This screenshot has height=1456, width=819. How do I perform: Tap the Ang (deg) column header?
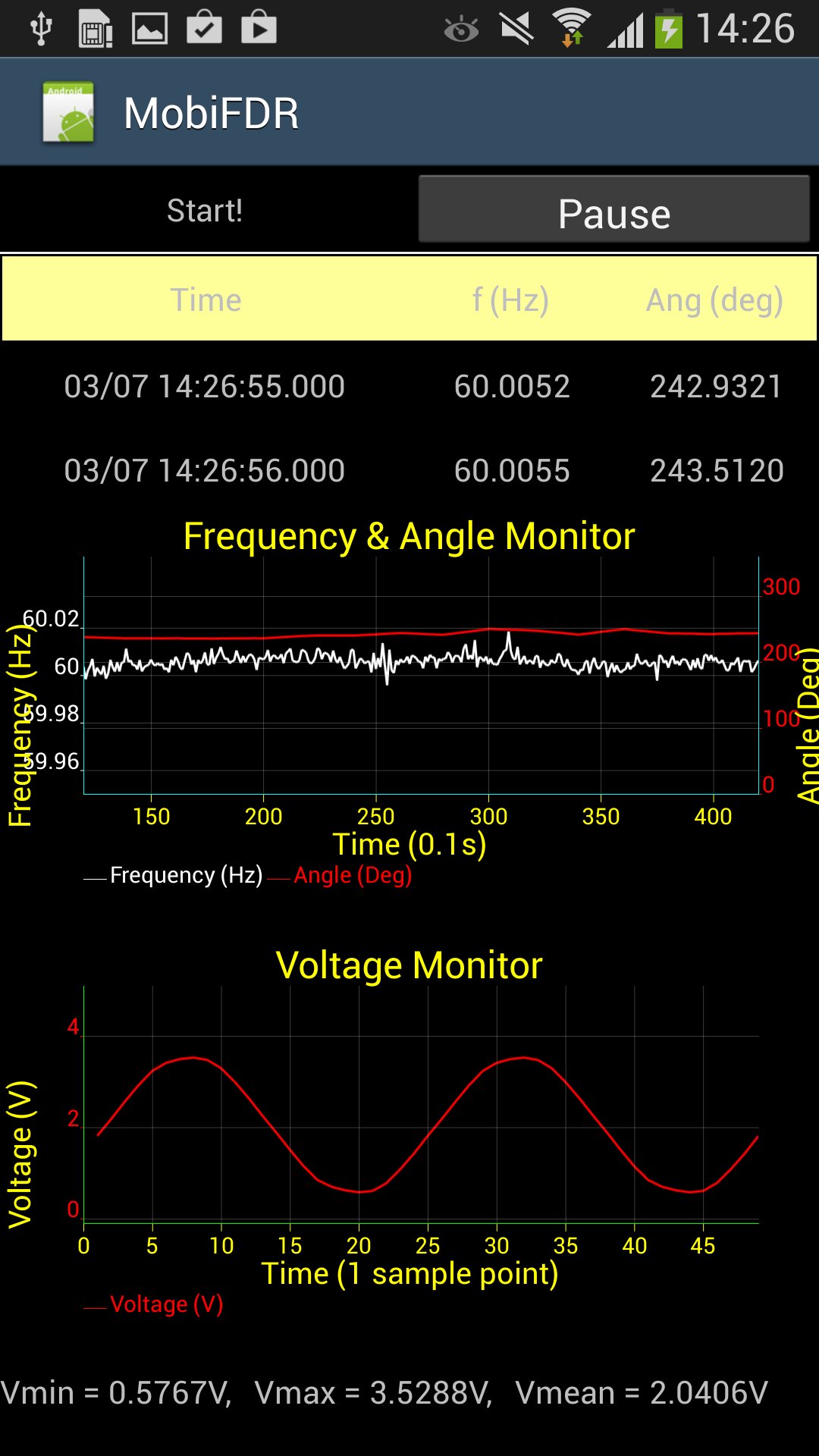click(x=714, y=299)
